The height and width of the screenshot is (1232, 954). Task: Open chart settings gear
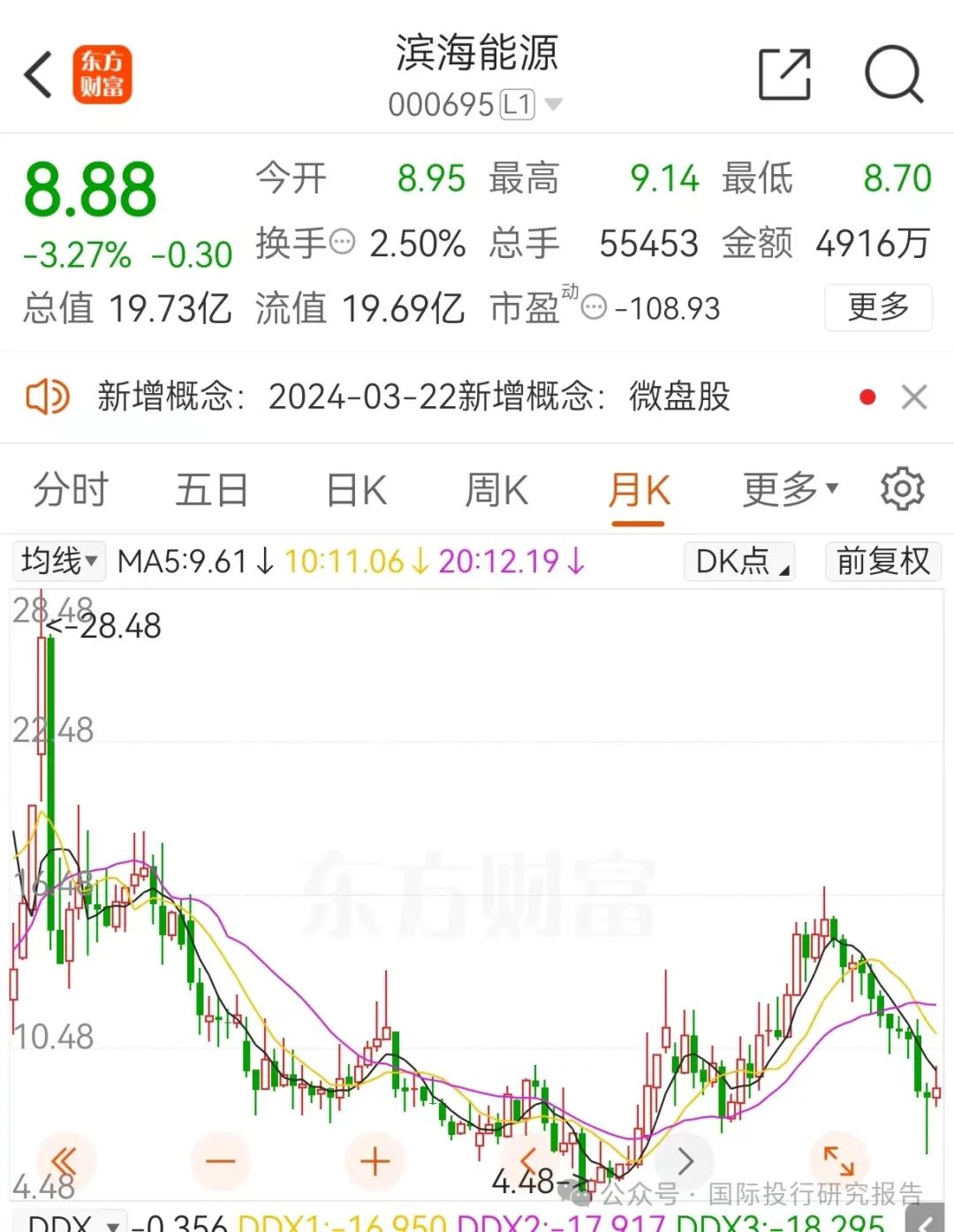click(902, 489)
